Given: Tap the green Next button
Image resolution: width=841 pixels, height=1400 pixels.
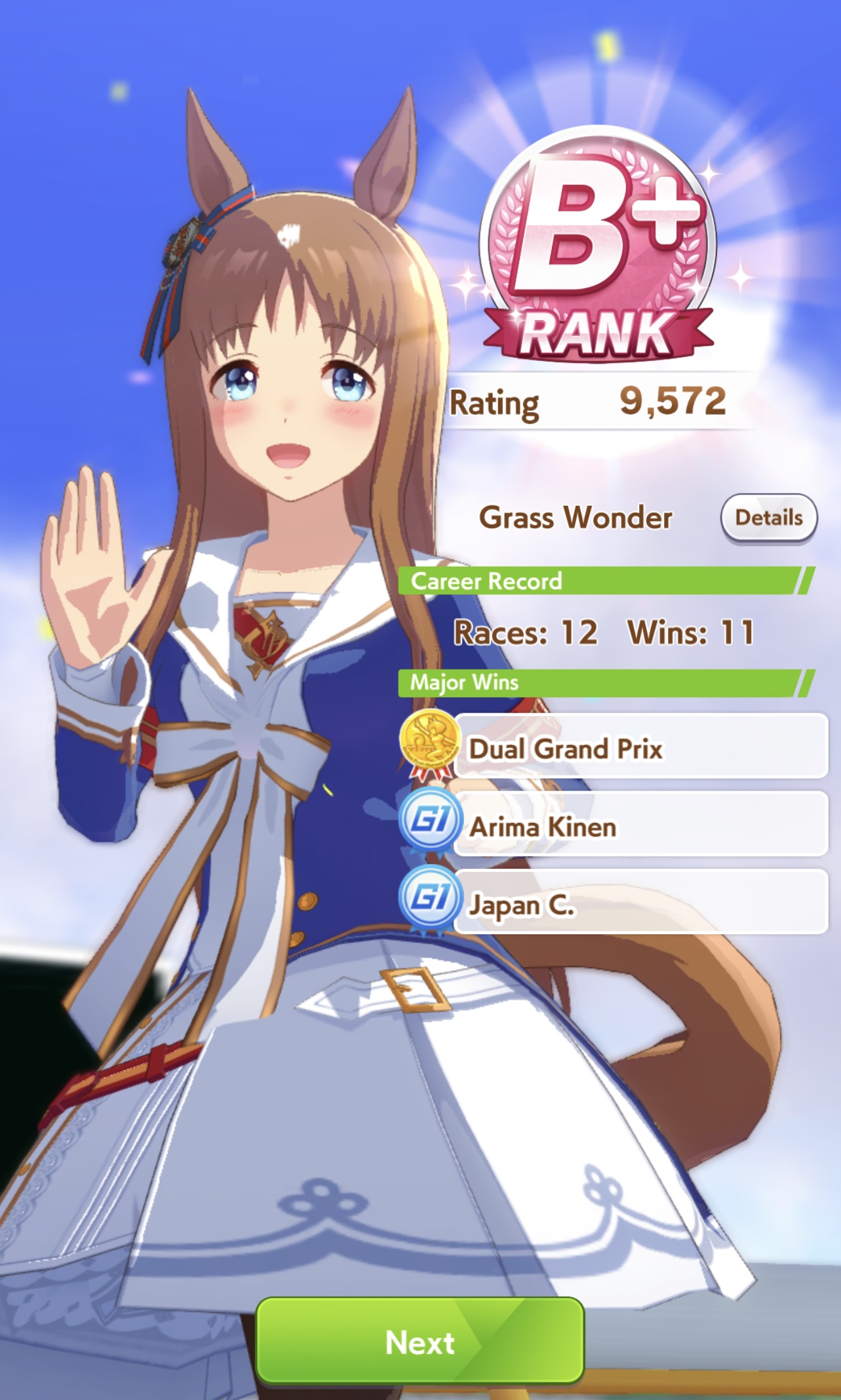Looking at the screenshot, I should pos(420,1342).
